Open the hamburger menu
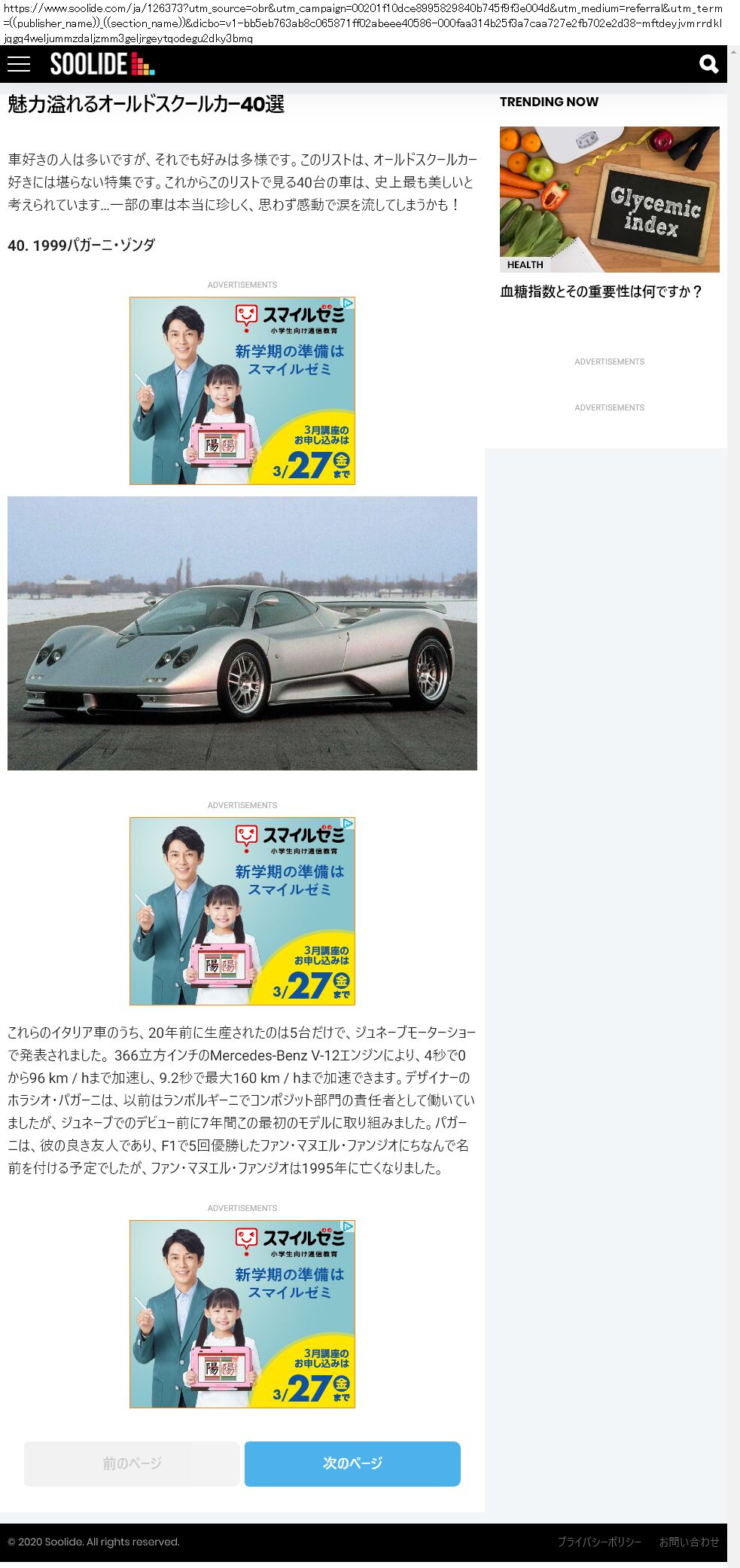 (19, 64)
